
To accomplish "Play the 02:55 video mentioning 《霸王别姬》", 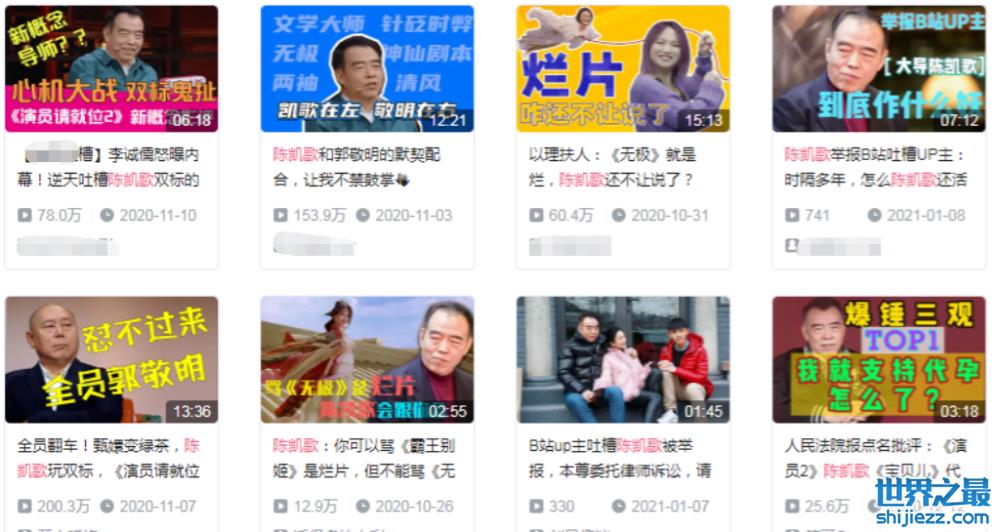I will point(367,359).
